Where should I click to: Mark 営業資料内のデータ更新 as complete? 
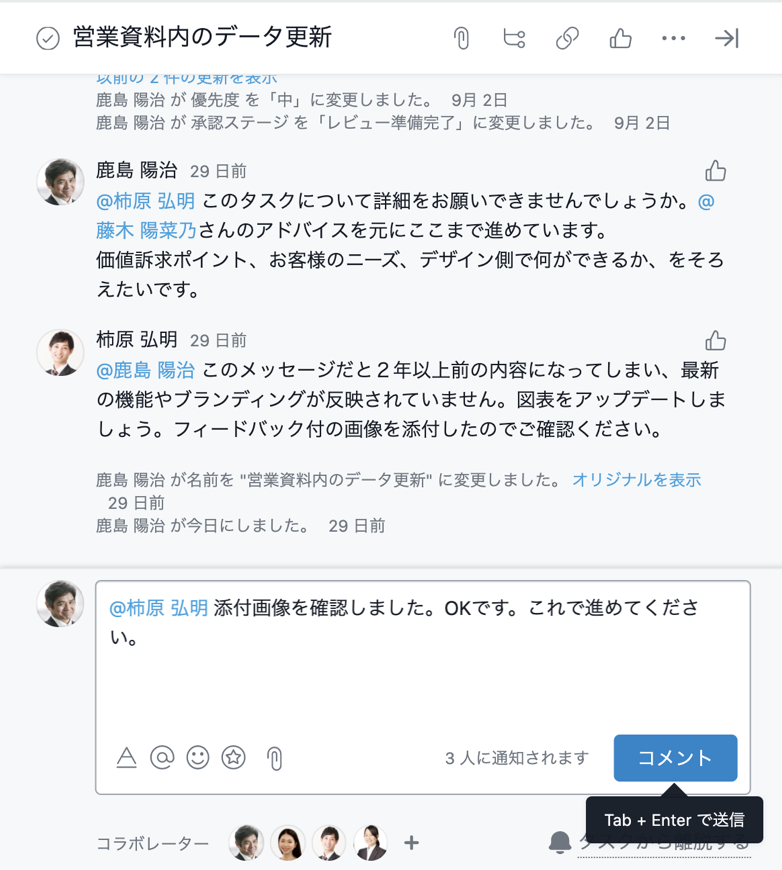click(47, 39)
